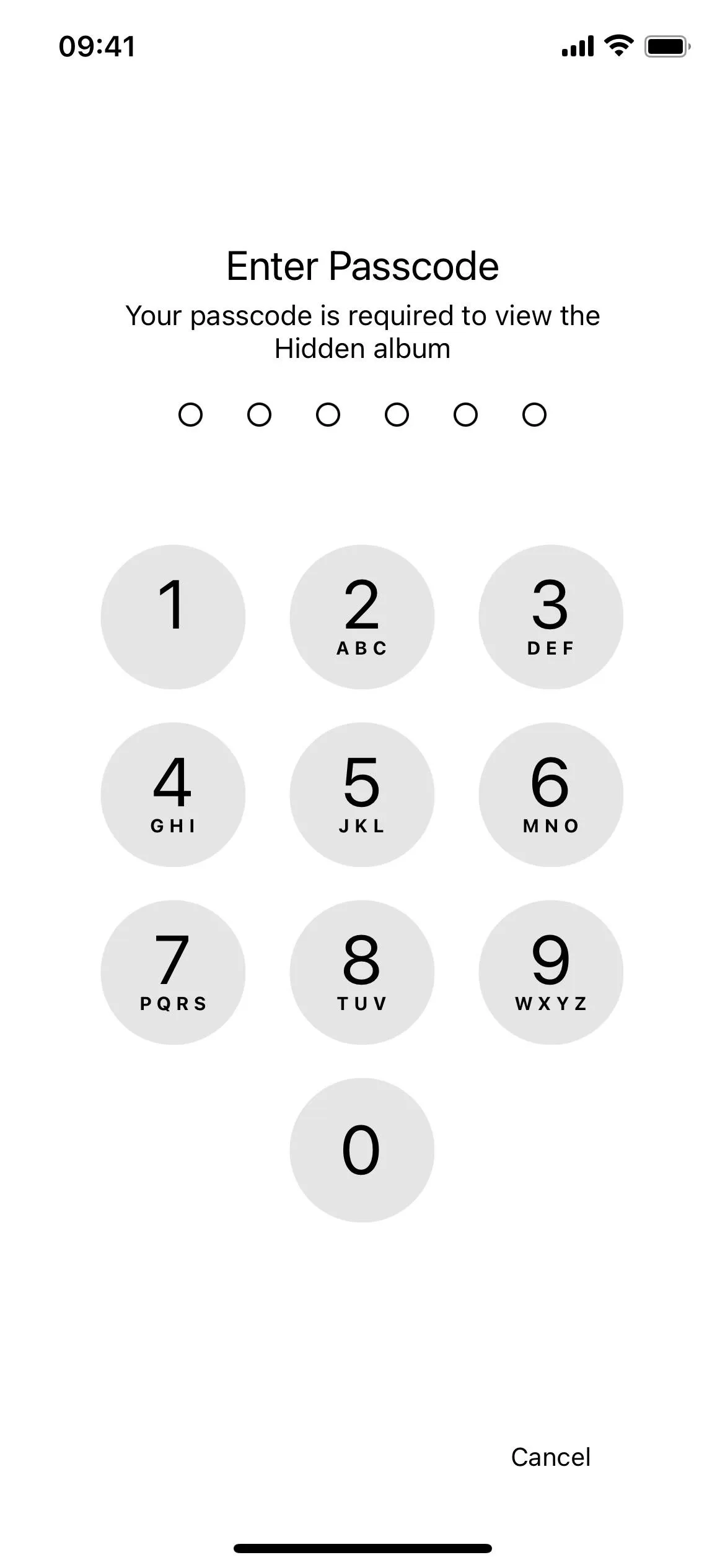725x1568 pixels.
Task: Tap the 9 WXYZ key
Action: point(551,972)
